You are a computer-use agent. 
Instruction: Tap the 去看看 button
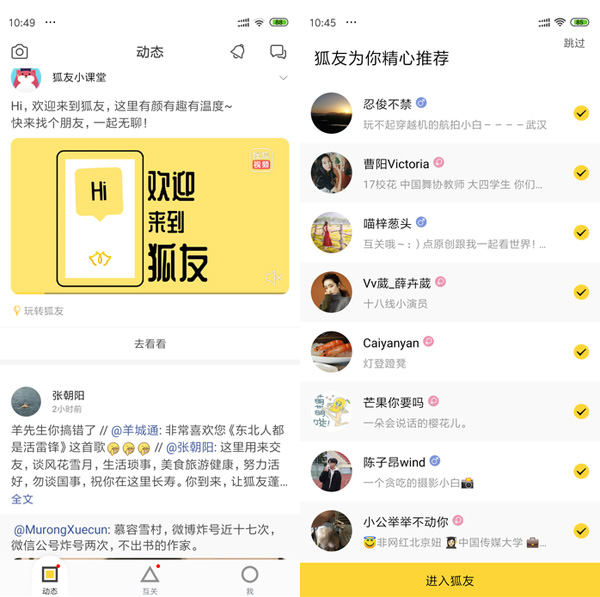click(x=150, y=343)
